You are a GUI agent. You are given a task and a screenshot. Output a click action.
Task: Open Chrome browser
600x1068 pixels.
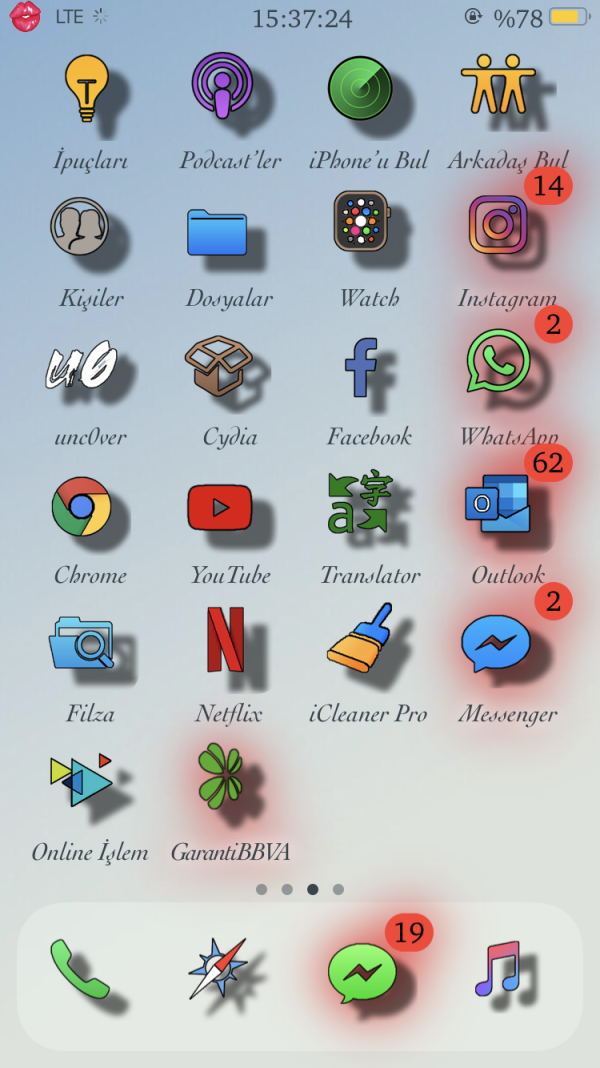coord(81,506)
